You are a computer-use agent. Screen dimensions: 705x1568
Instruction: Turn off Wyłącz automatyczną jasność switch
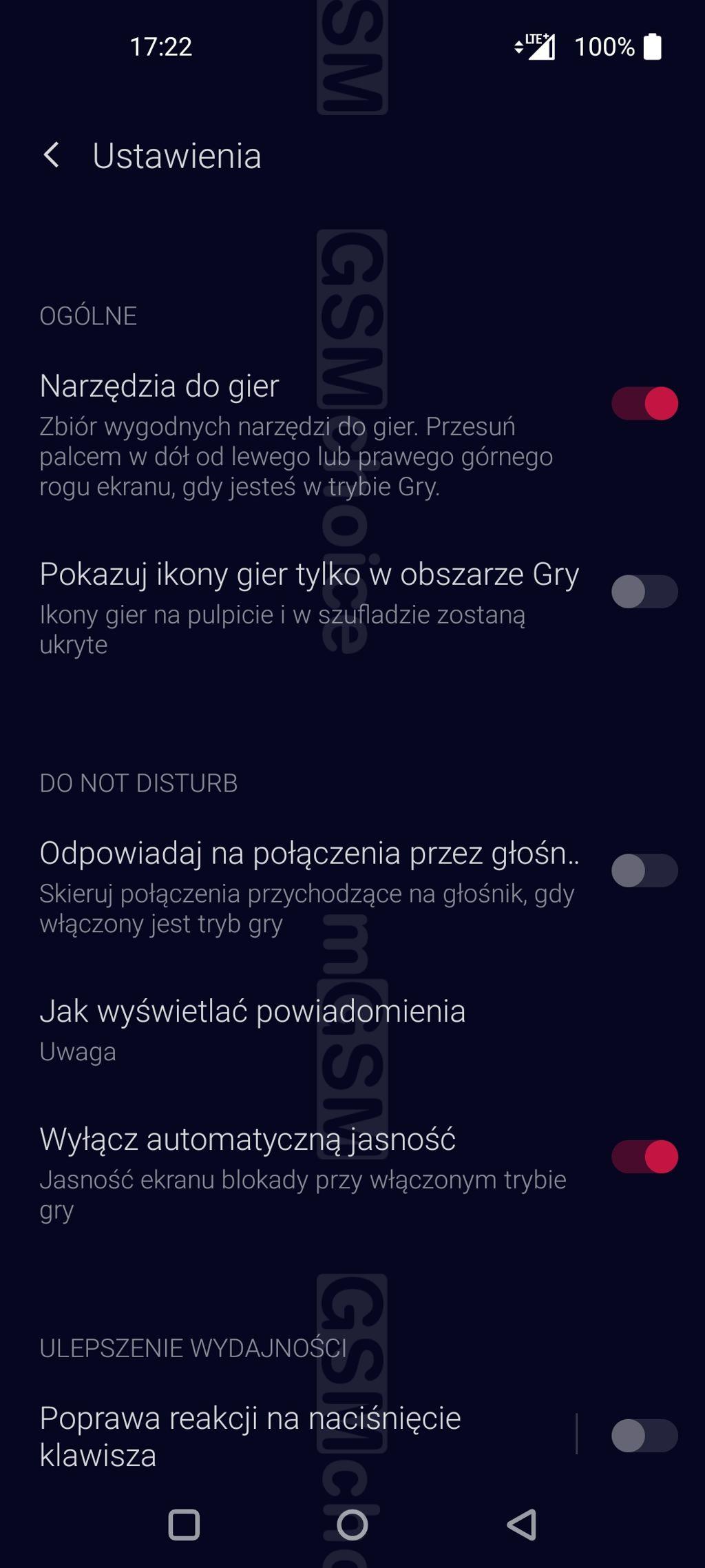(644, 1157)
